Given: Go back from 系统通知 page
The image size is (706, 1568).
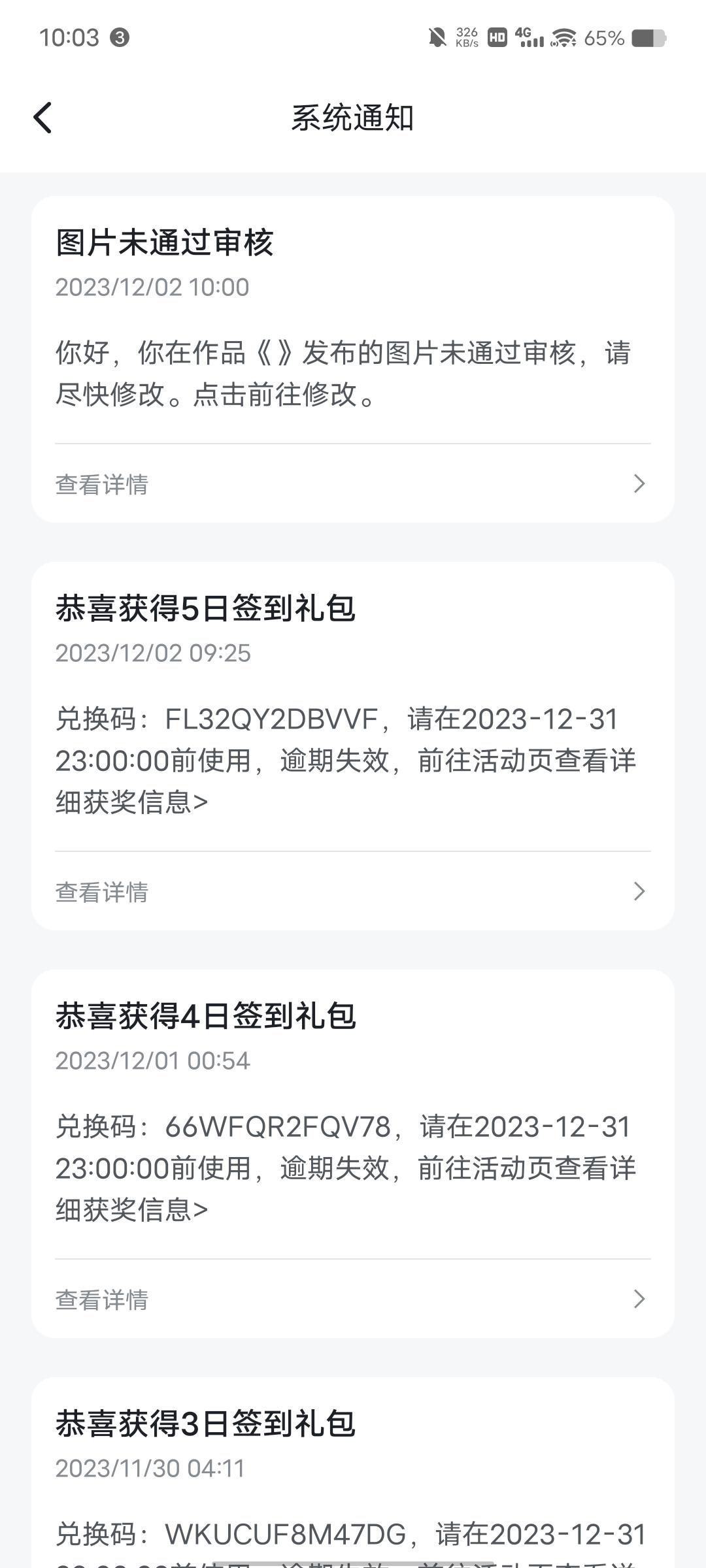Looking at the screenshot, I should 43,118.
